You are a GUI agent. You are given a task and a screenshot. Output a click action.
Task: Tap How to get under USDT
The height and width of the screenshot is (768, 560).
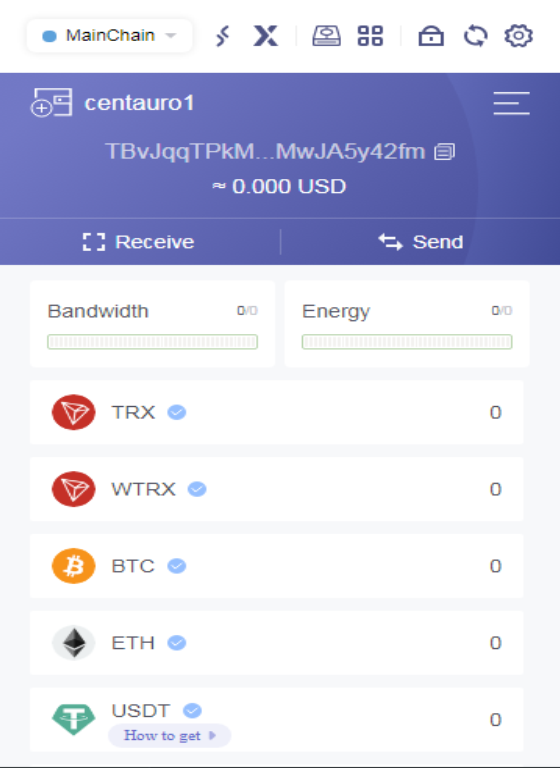click(170, 736)
